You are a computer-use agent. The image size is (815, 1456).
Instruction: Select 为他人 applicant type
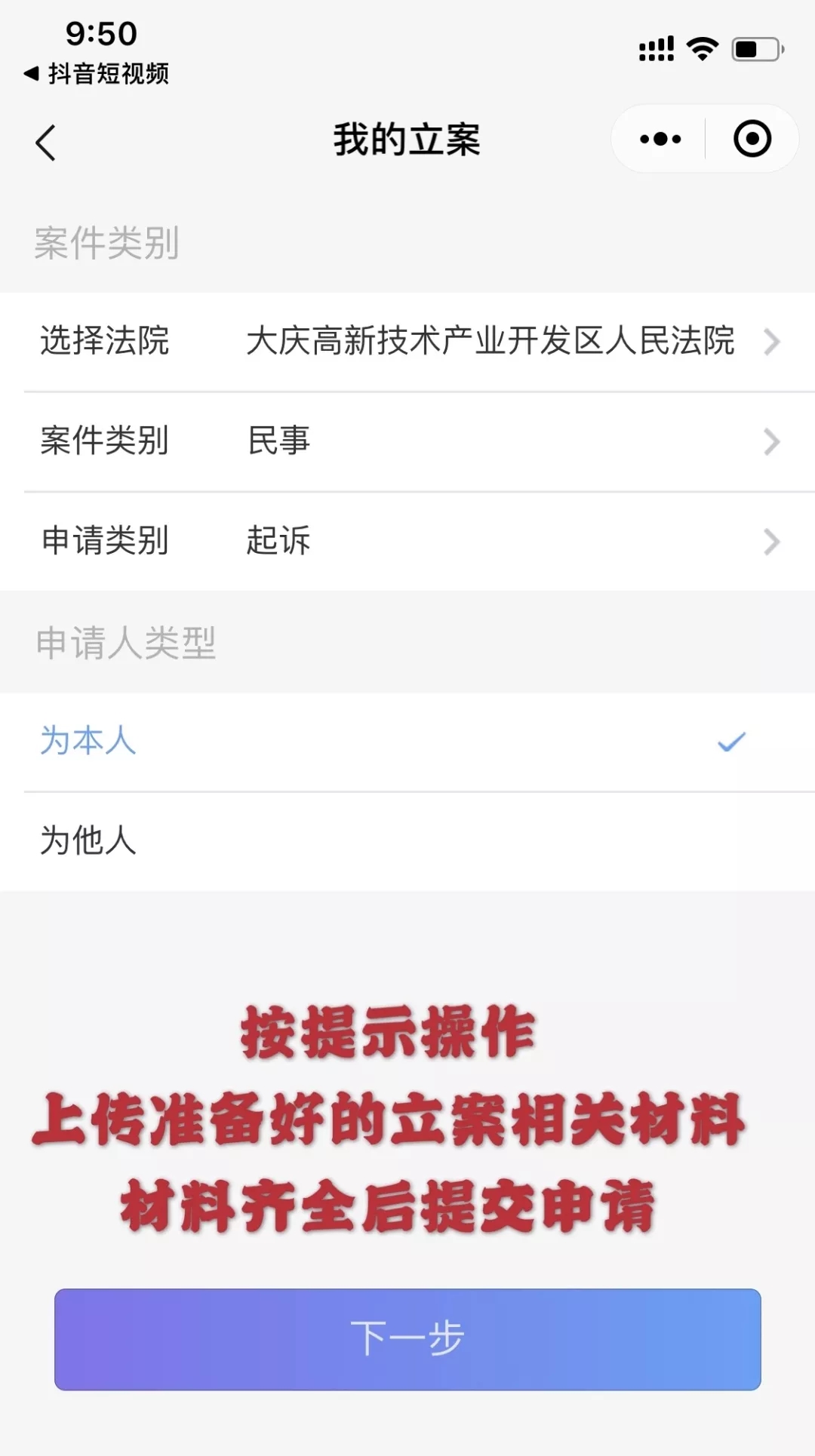(x=407, y=841)
